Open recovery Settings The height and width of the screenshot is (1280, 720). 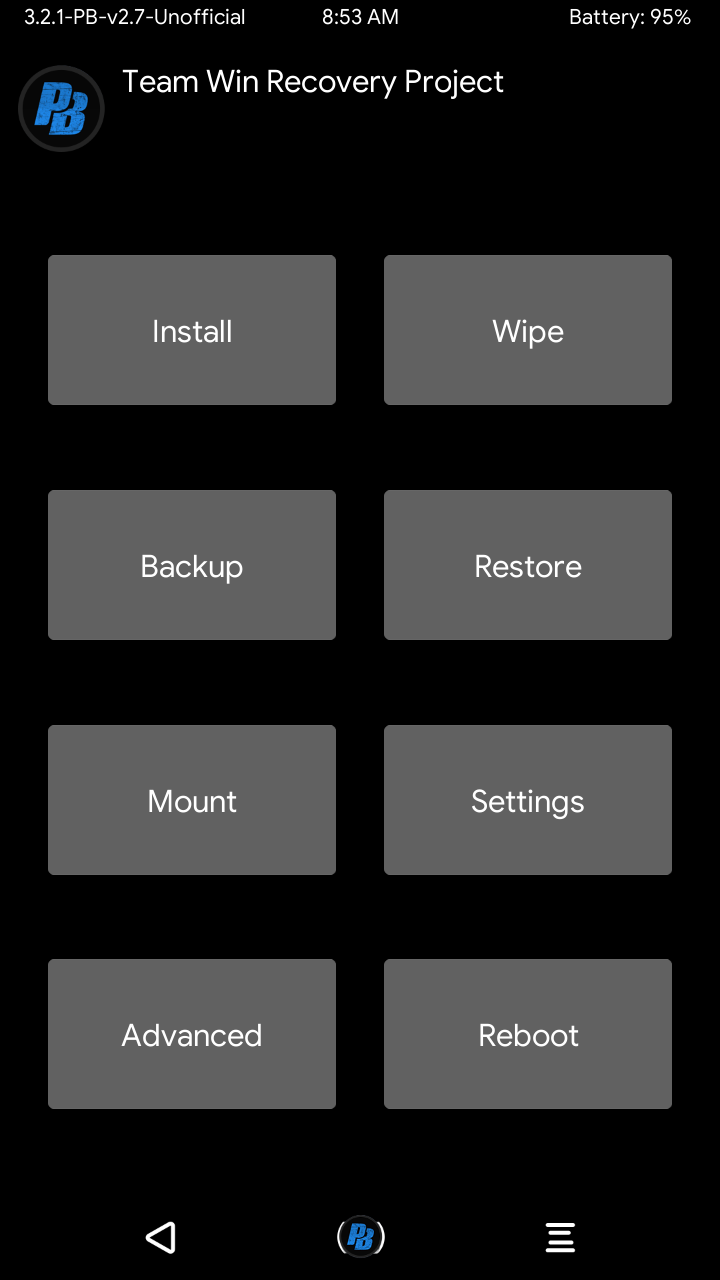pos(528,800)
